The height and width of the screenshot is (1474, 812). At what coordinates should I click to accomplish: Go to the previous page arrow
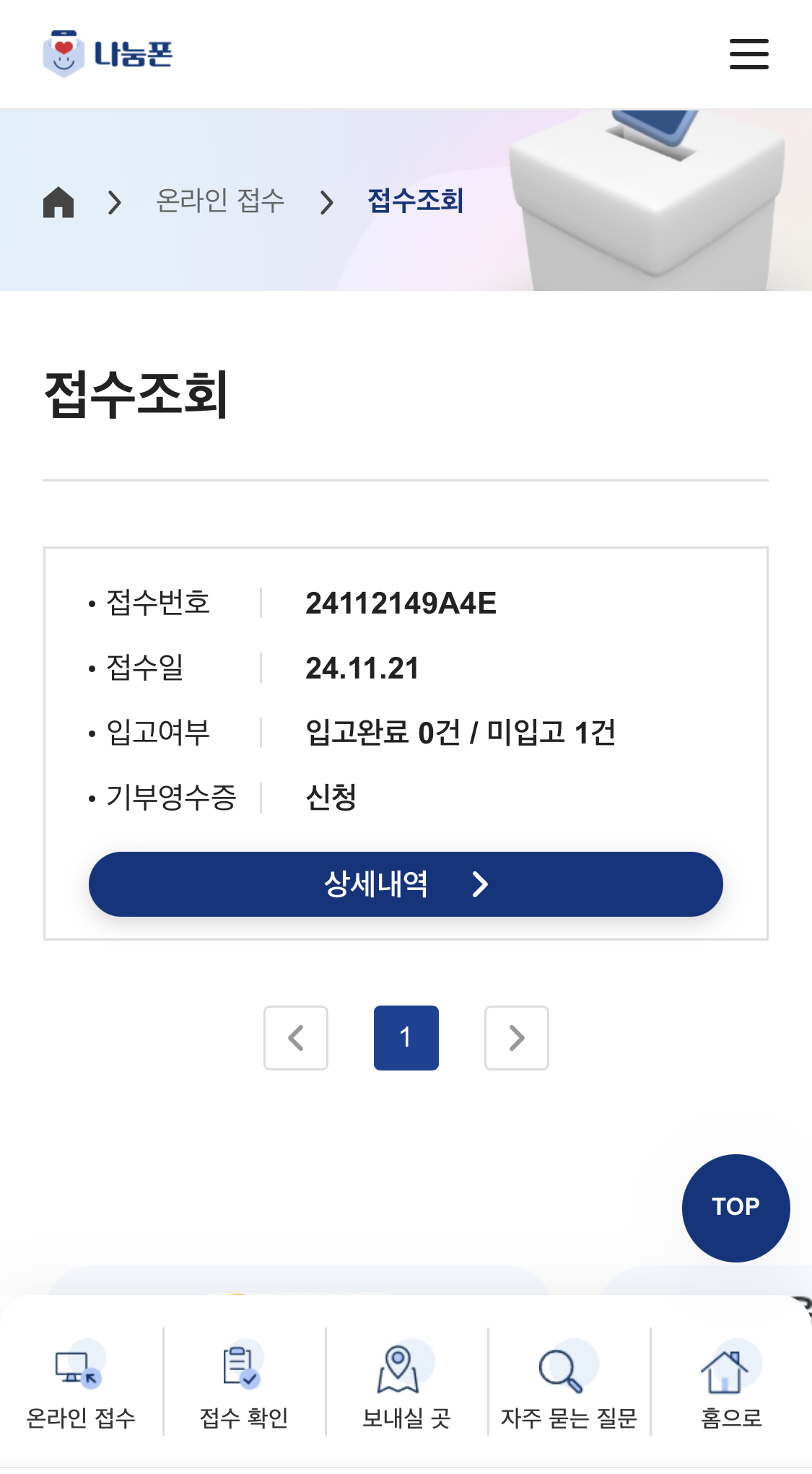[296, 1038]
